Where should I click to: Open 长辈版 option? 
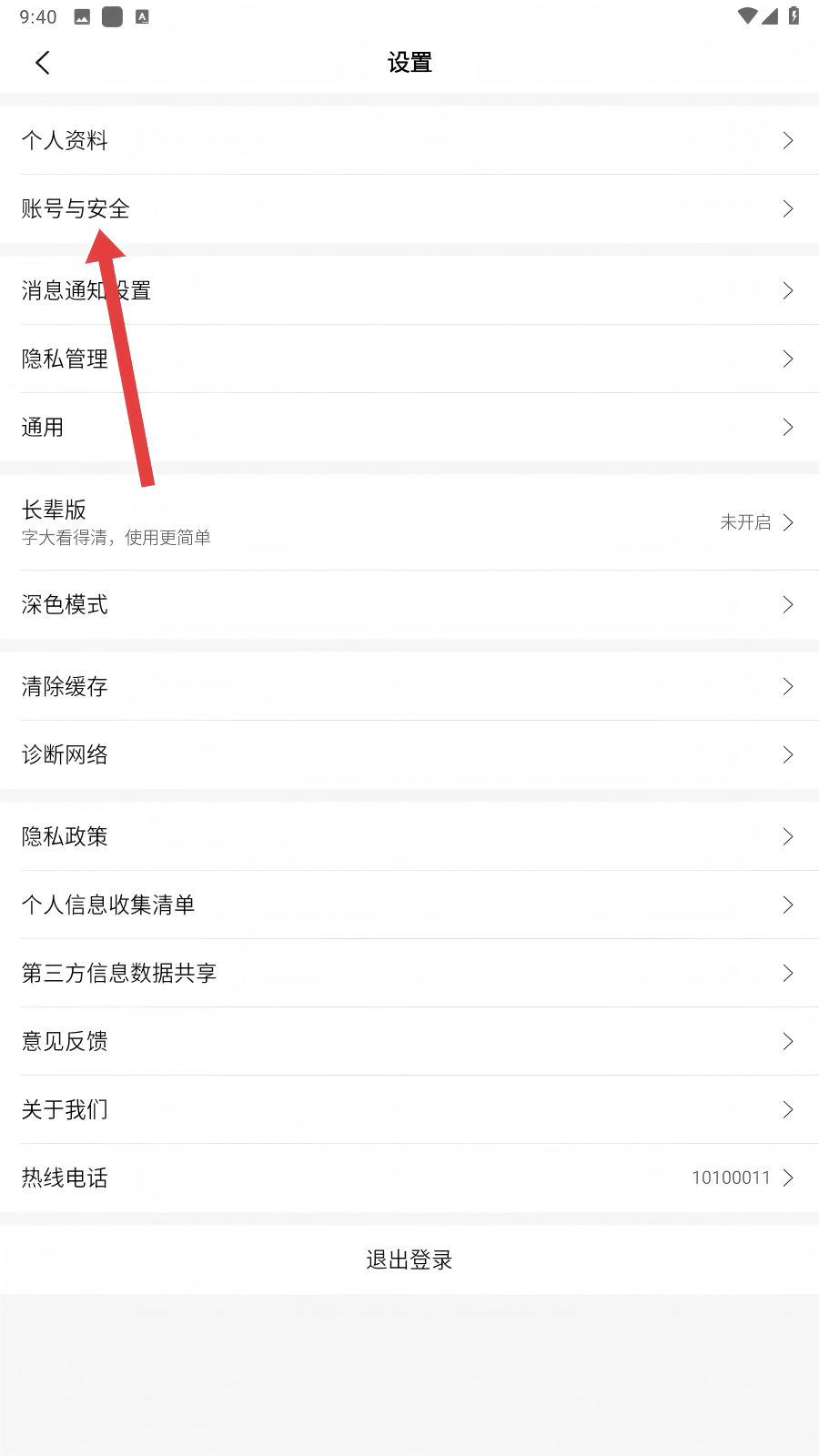[x=409, y=522]
